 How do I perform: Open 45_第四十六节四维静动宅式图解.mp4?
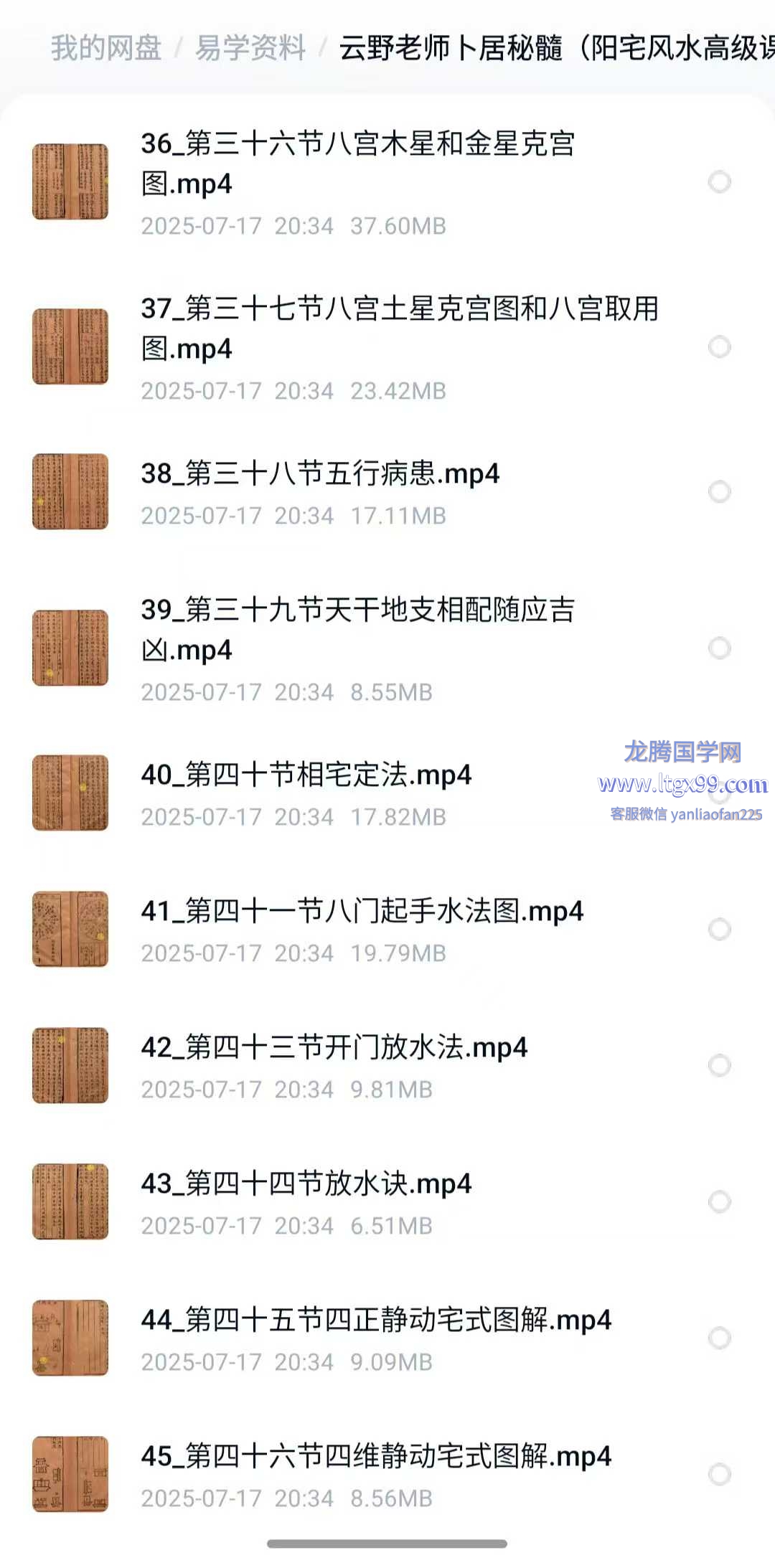[376, 1457]
